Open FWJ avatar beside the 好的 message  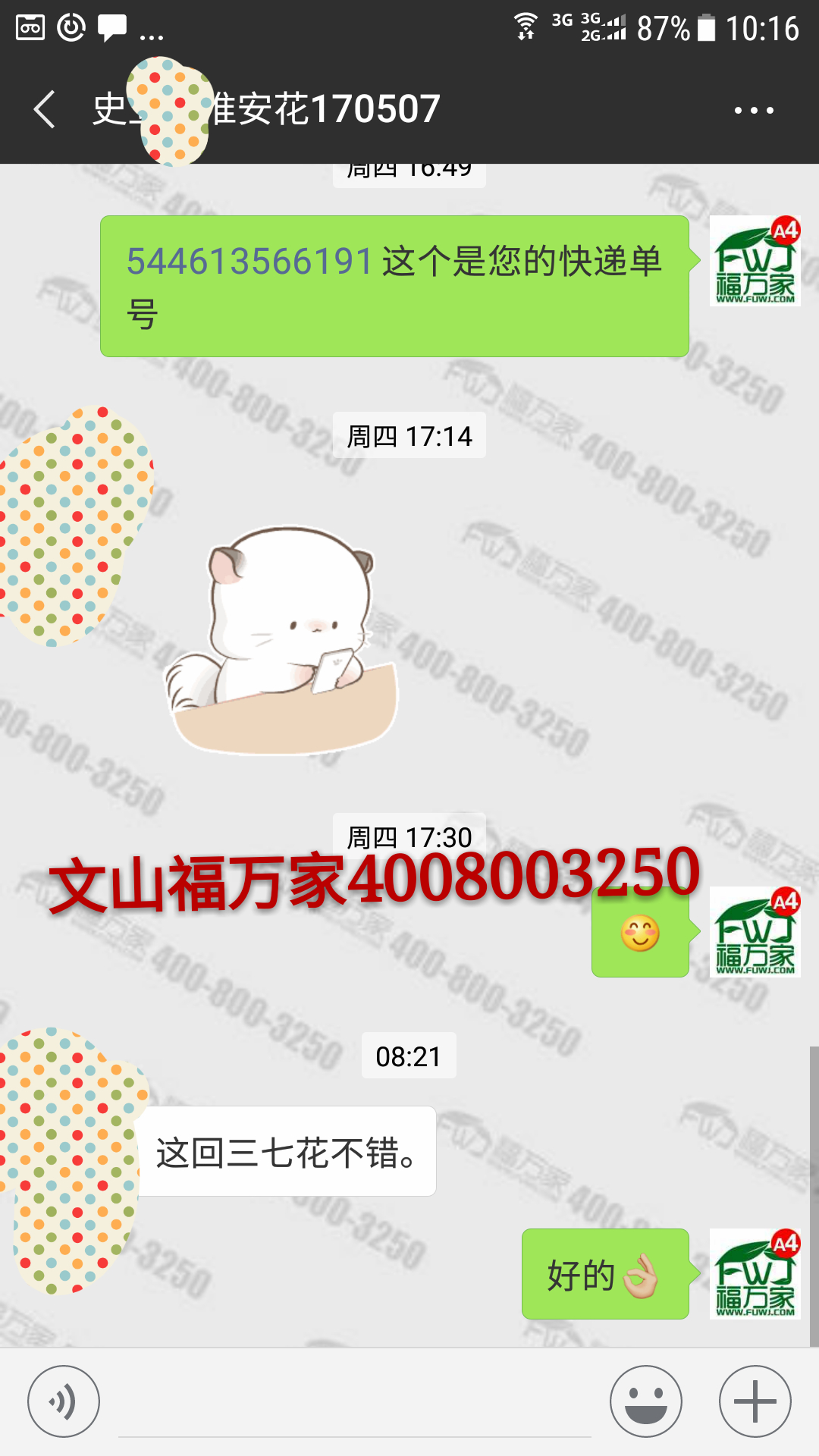755,1273
